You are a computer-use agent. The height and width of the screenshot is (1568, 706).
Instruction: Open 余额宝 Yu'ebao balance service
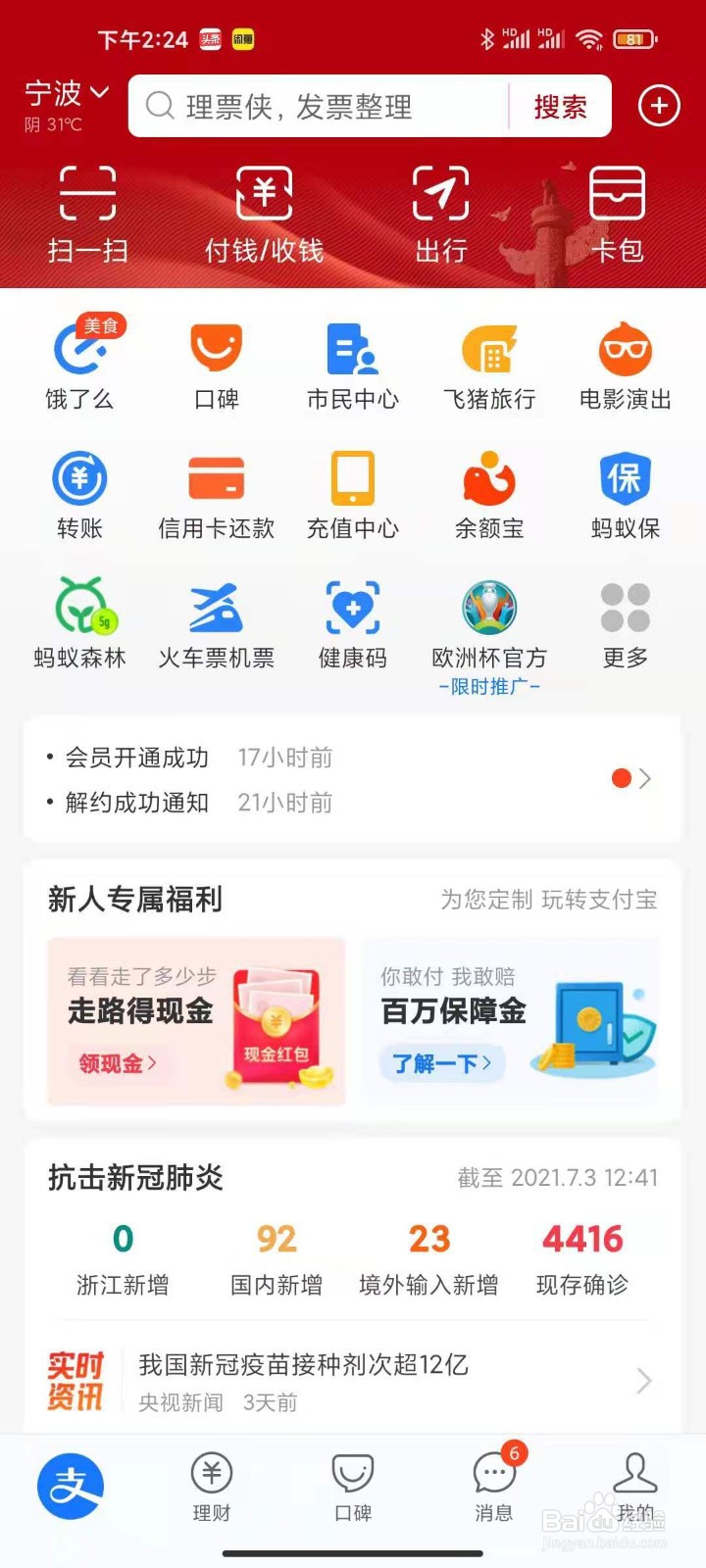pos(488,490)
